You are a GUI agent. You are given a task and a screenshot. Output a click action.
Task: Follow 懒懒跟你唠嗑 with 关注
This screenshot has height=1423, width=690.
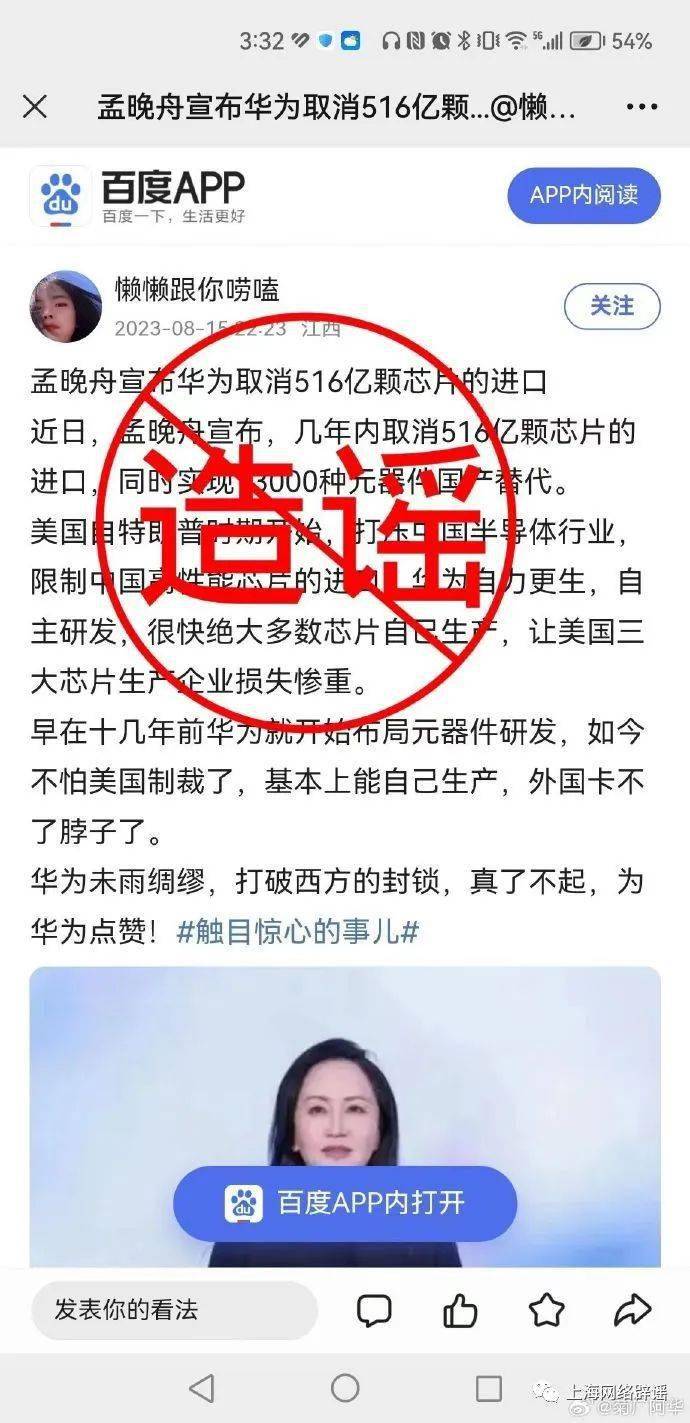click(611, 306)
